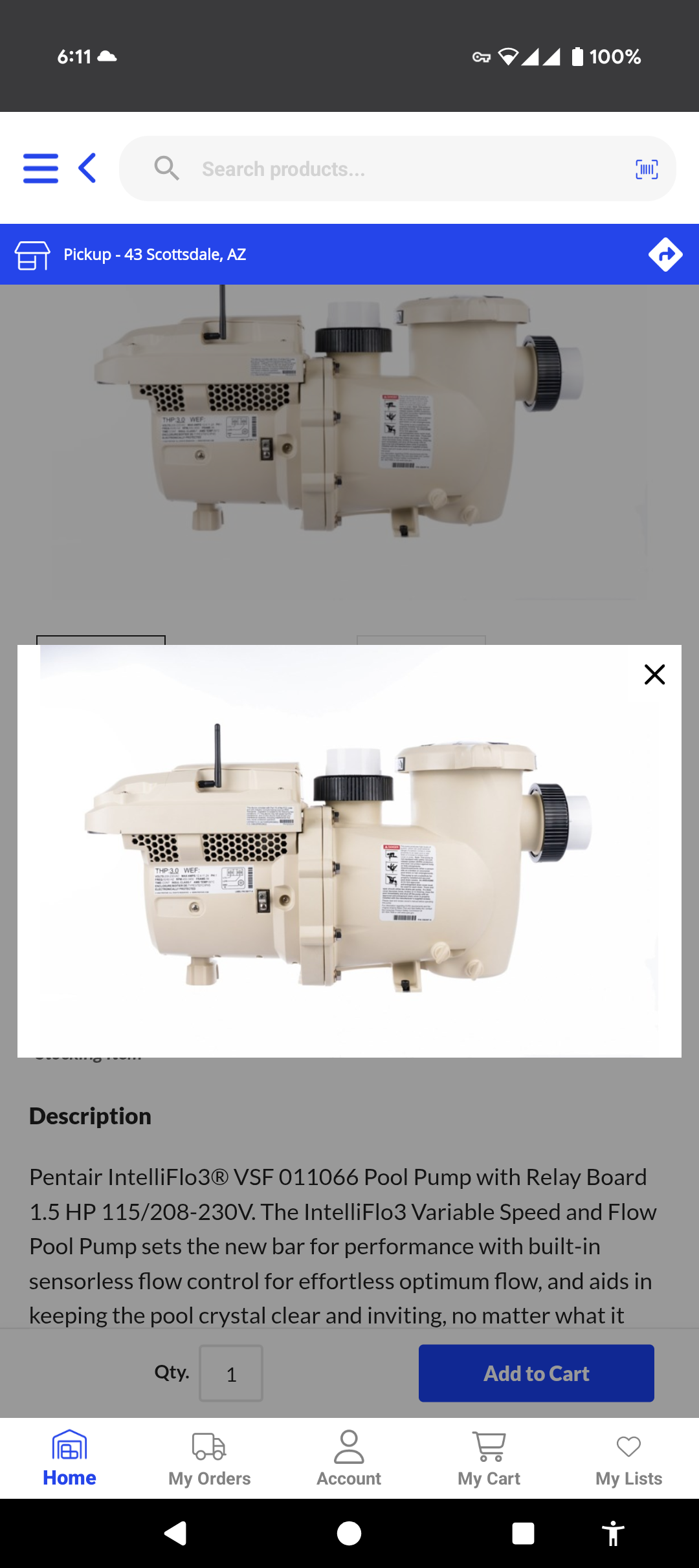Image resolution: width=699 pixels, height=1568 pixels.
Task: Add the pool pump to cart
Action: coord(536,1373)
